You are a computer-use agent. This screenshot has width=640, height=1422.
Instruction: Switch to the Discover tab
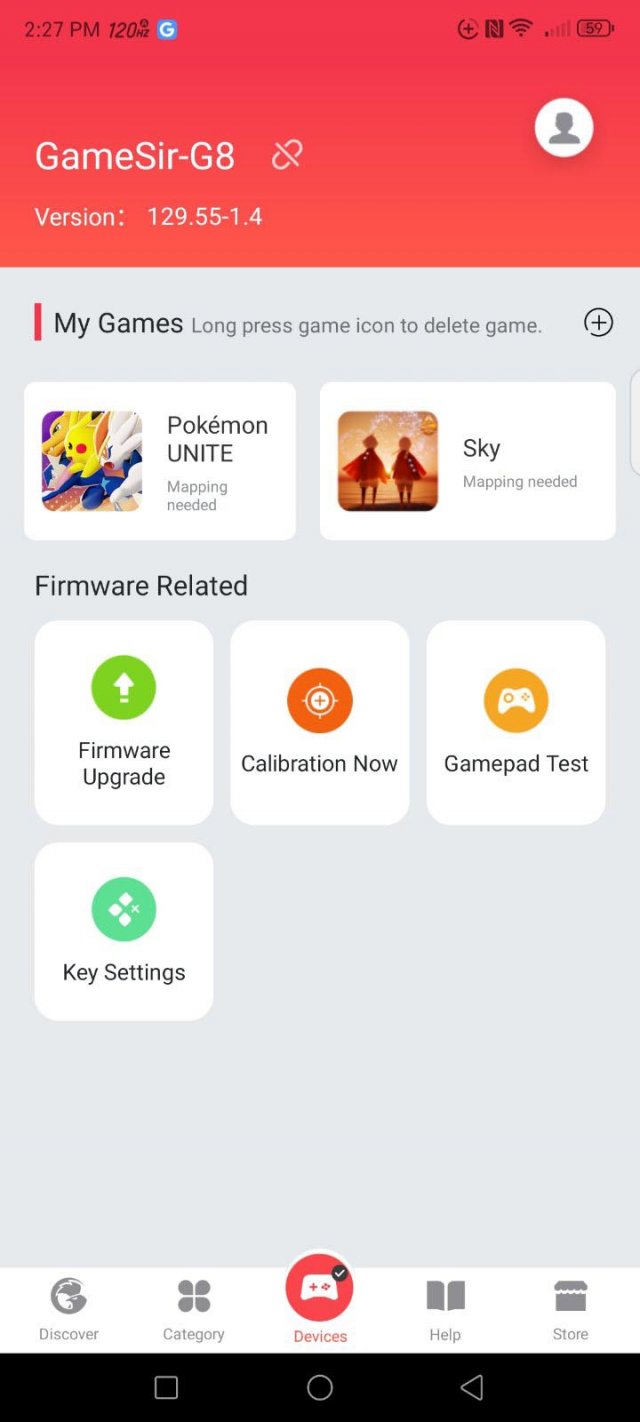(x=69, y=1309)
